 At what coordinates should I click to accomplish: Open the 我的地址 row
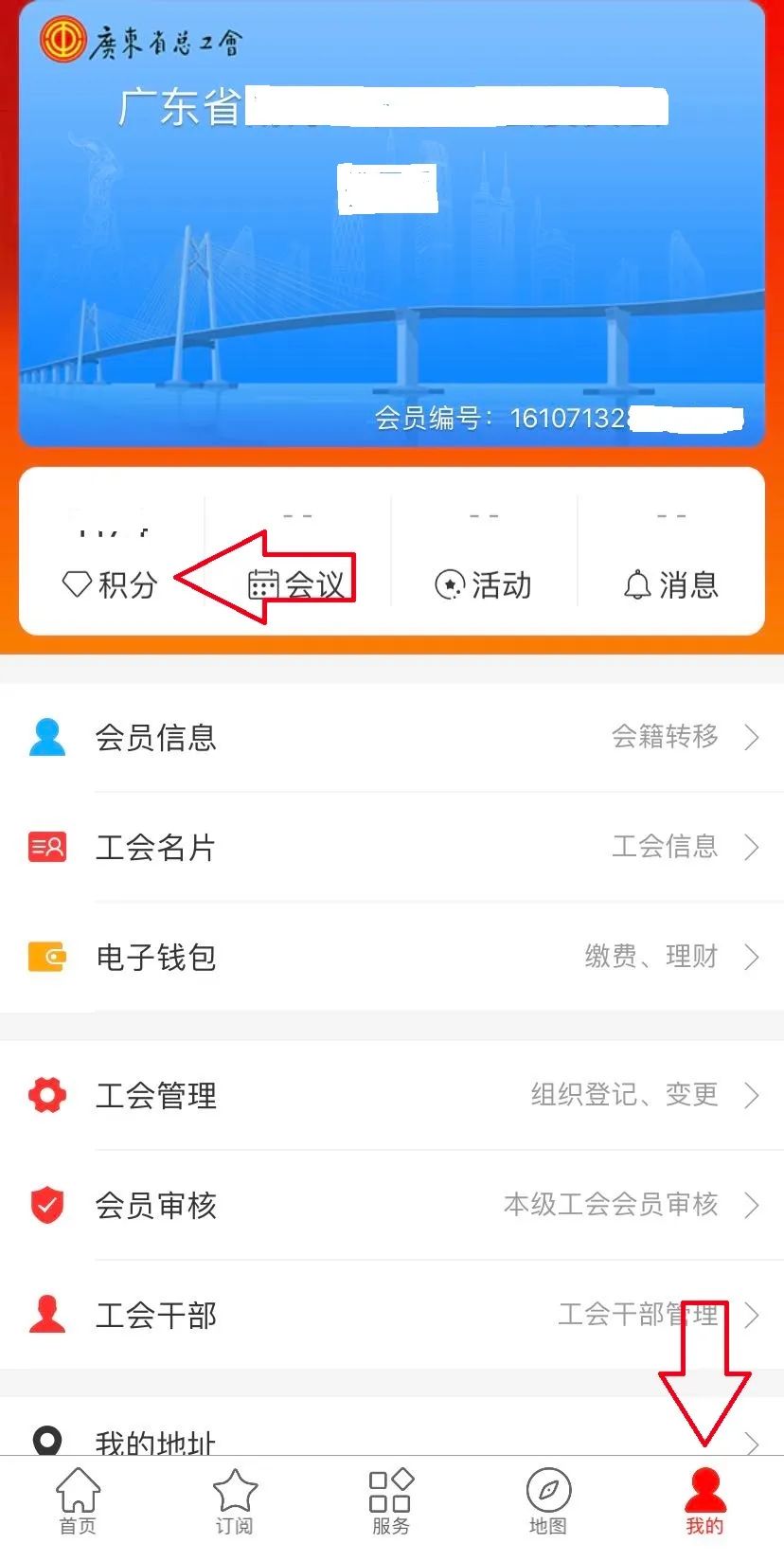click(x=392, y=1440)
